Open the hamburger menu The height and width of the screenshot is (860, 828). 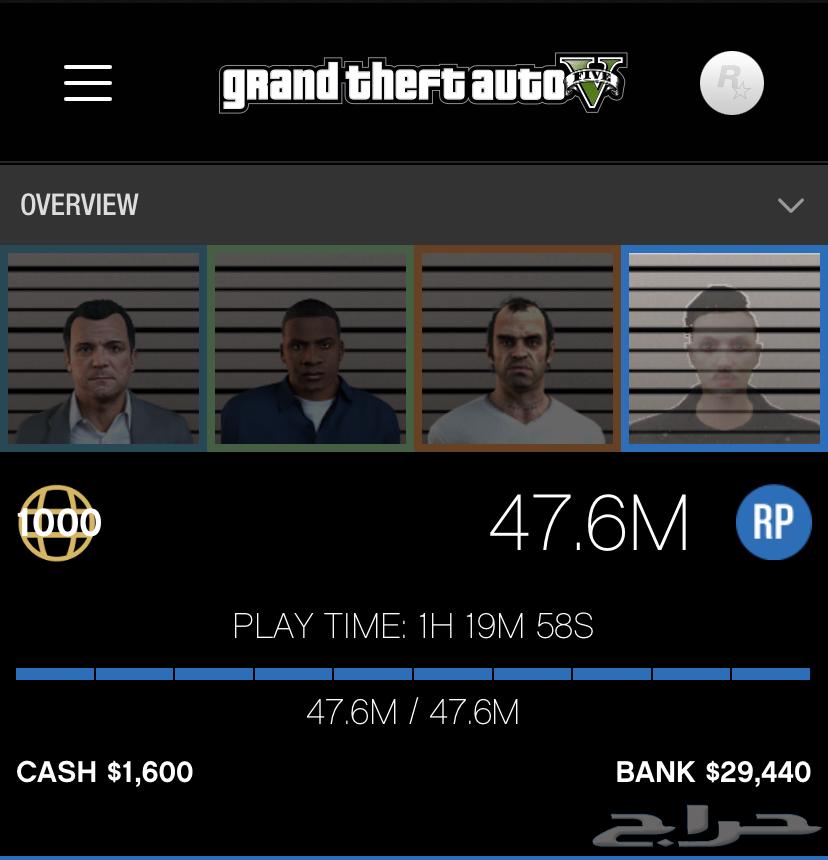(x=88, y=82)
